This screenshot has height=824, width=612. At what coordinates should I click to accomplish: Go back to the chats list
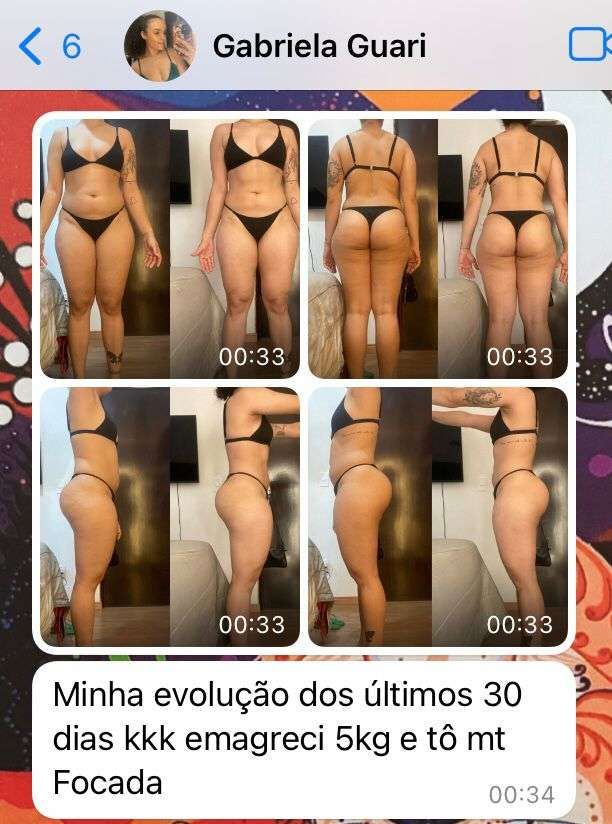pos(45,46)
